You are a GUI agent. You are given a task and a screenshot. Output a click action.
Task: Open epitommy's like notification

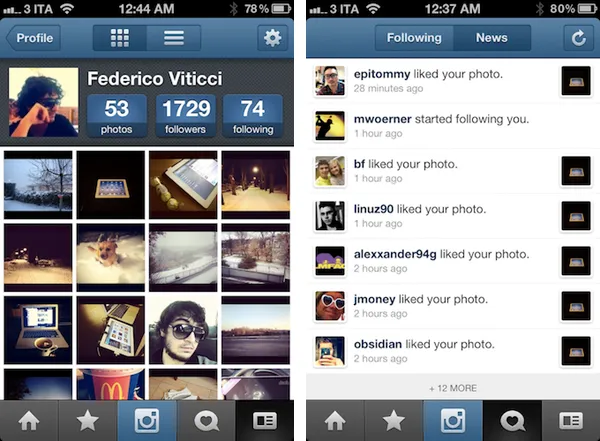tap(430, 81)
